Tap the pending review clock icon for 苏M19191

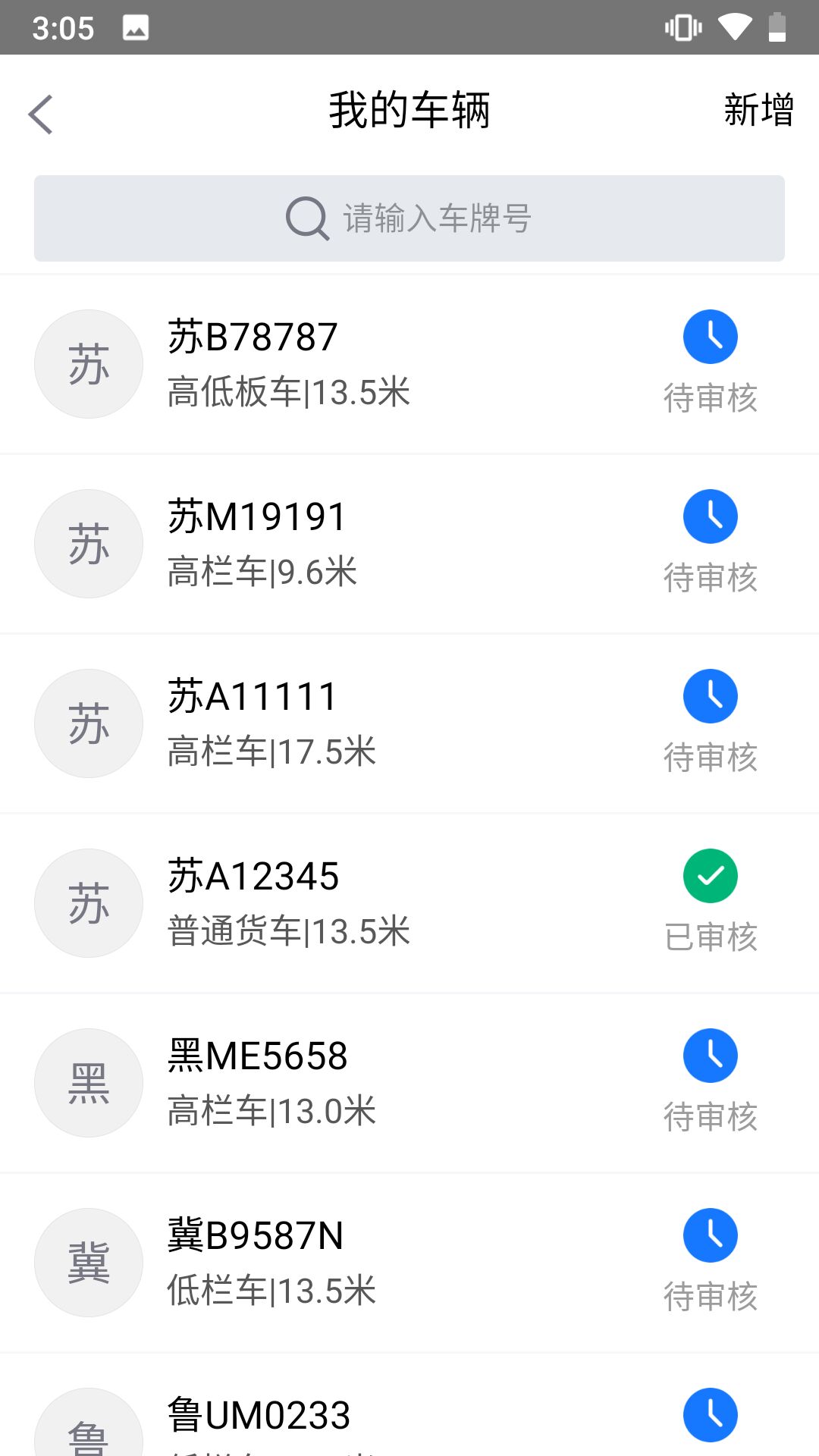click(710, 516)
